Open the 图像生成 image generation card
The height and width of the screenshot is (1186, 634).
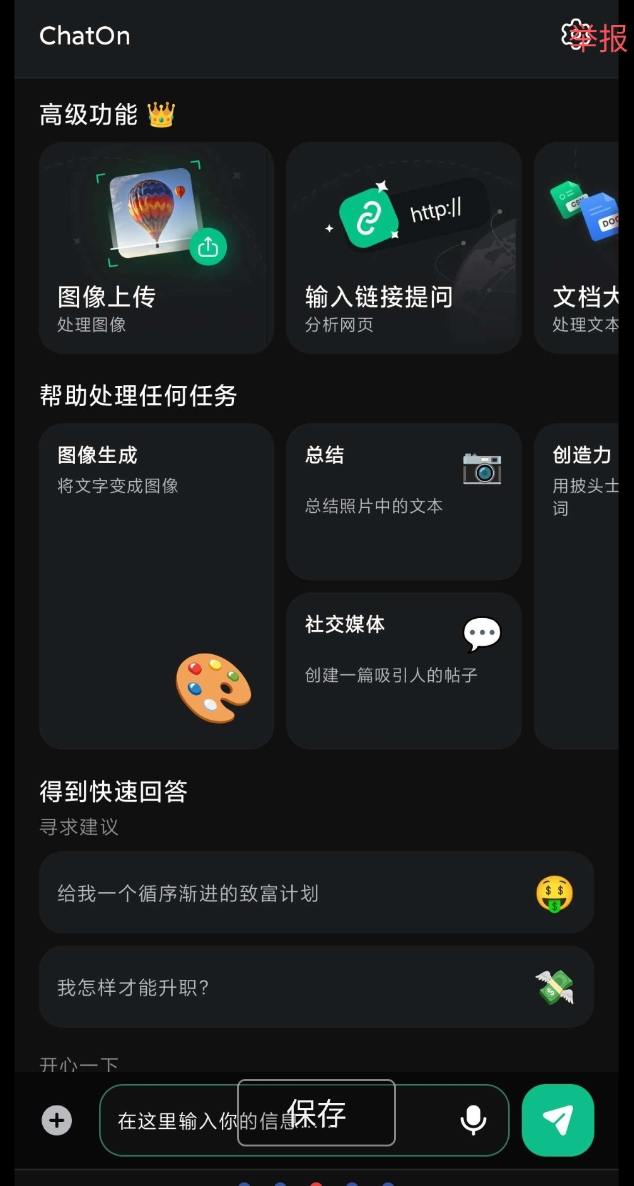pos(156,585)
